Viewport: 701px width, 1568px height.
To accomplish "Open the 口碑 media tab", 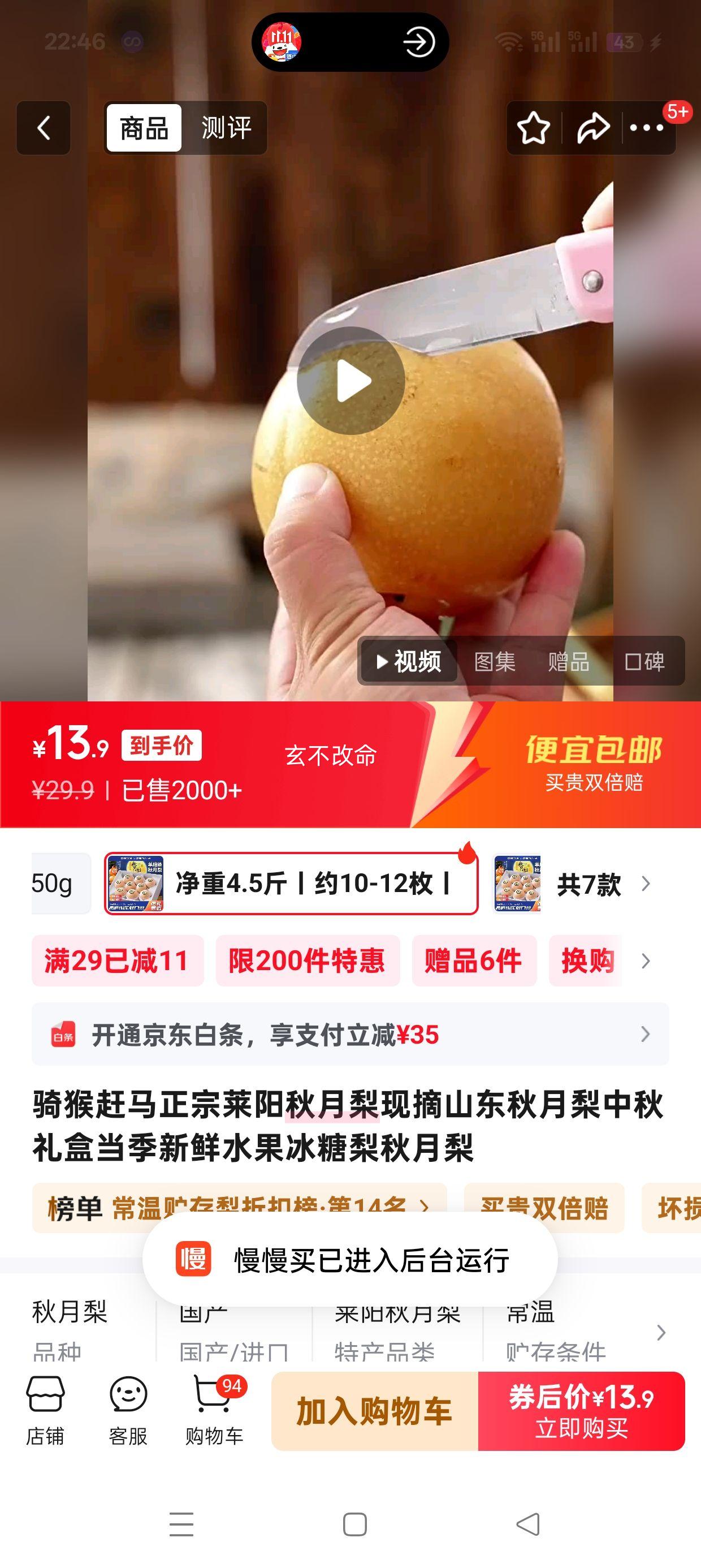I will pos(644,662).
